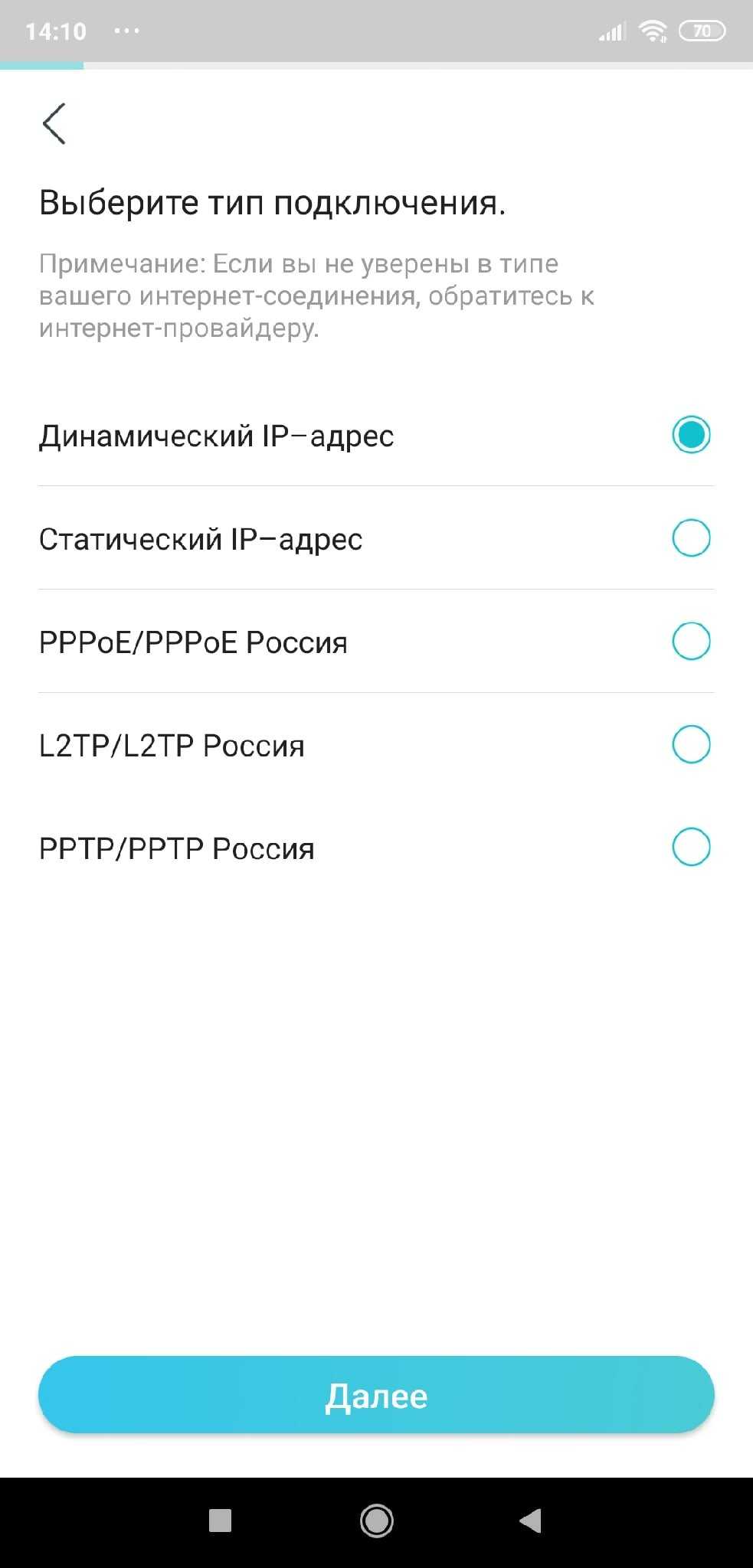The height and width of the screenshot is (1568, 753).
Task: Open recent apps from the navigation bar
Action: click(221, 1521)
